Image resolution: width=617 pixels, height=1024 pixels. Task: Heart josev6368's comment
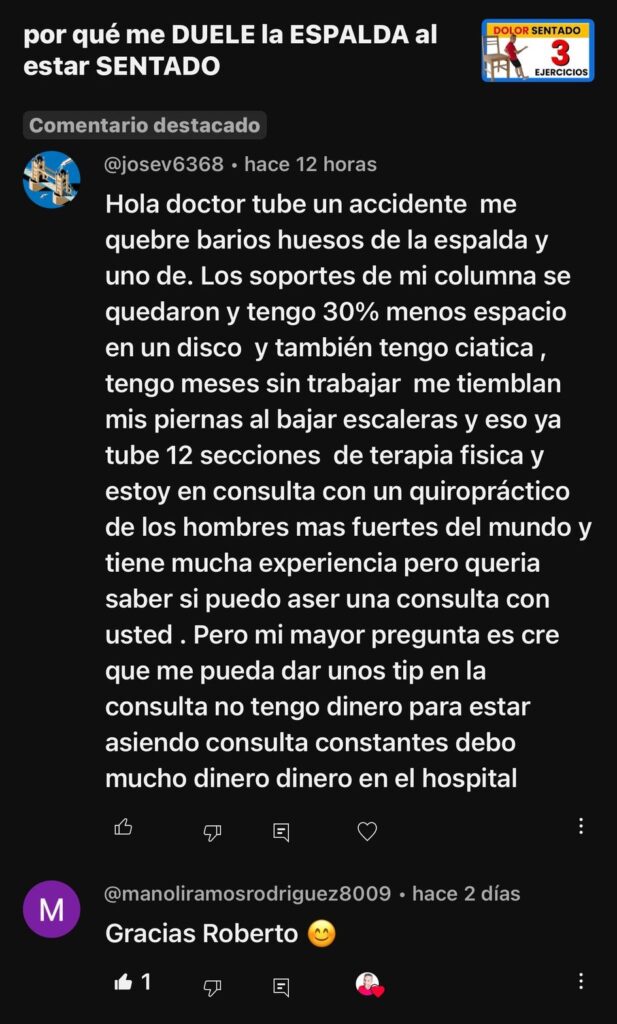click(x=367, y=831)
